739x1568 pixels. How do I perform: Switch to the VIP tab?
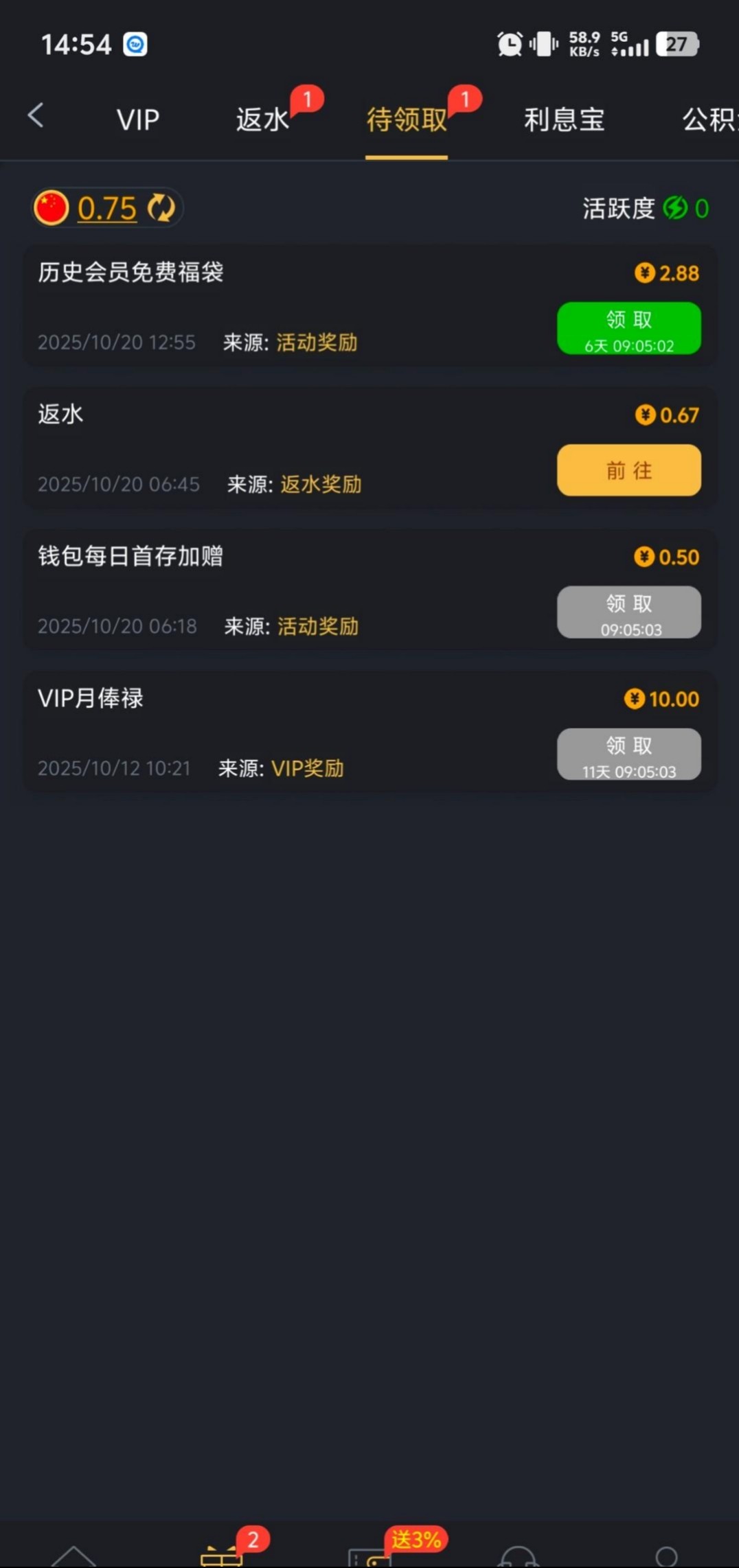[x=138, y=119]
